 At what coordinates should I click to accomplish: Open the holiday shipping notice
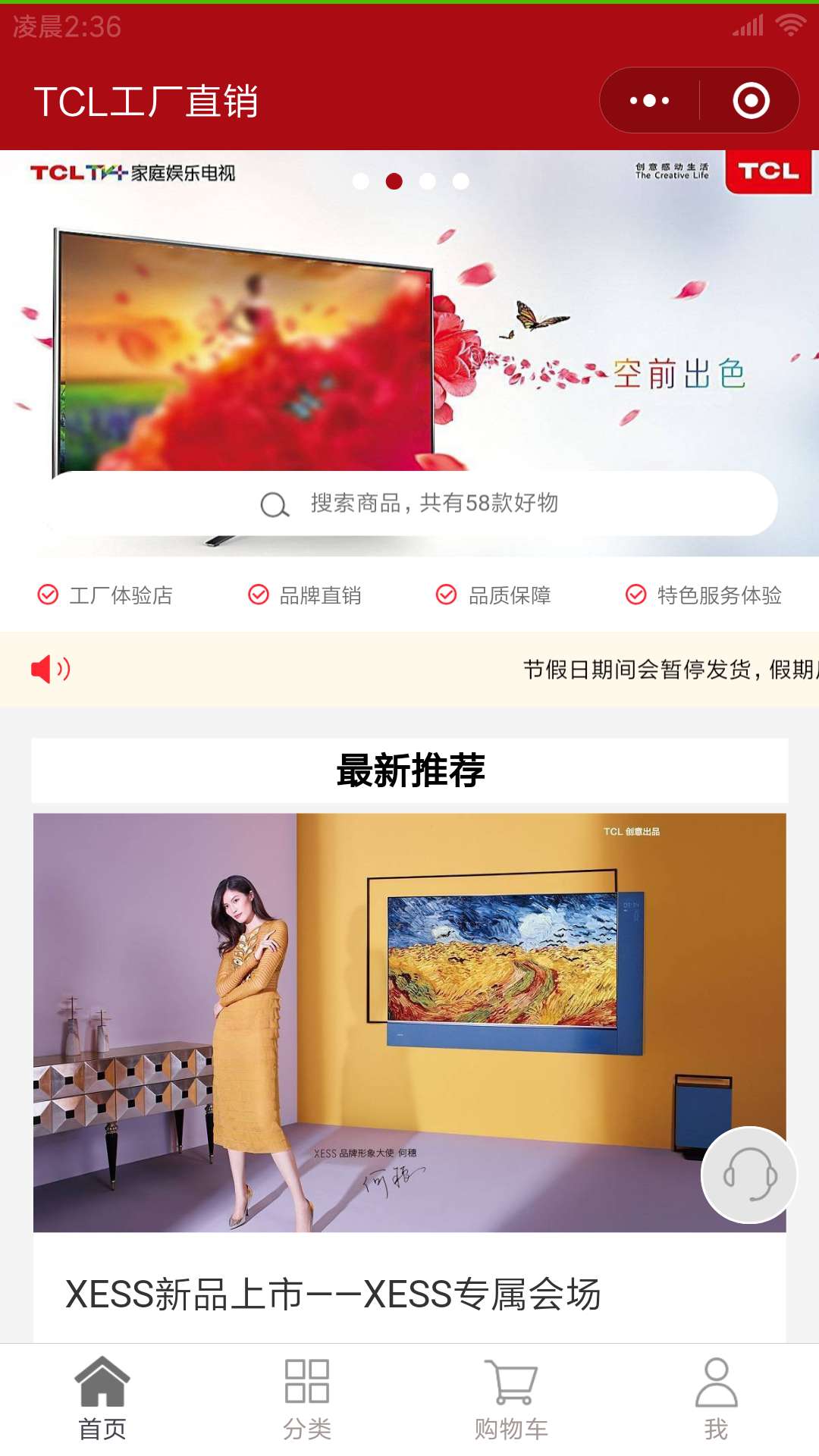667,670
